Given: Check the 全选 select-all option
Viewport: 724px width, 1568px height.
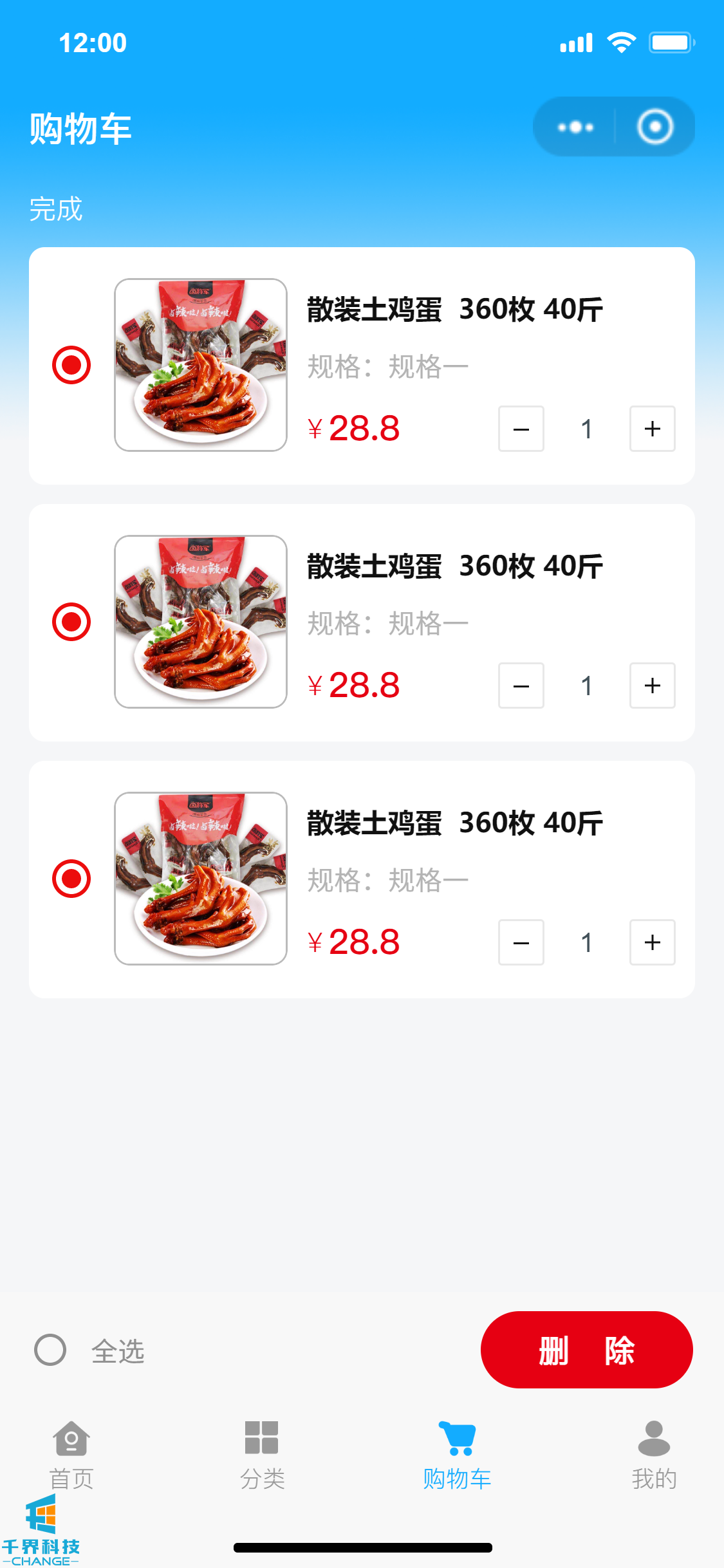Looking at the screenshot, I should (50, 1350).
